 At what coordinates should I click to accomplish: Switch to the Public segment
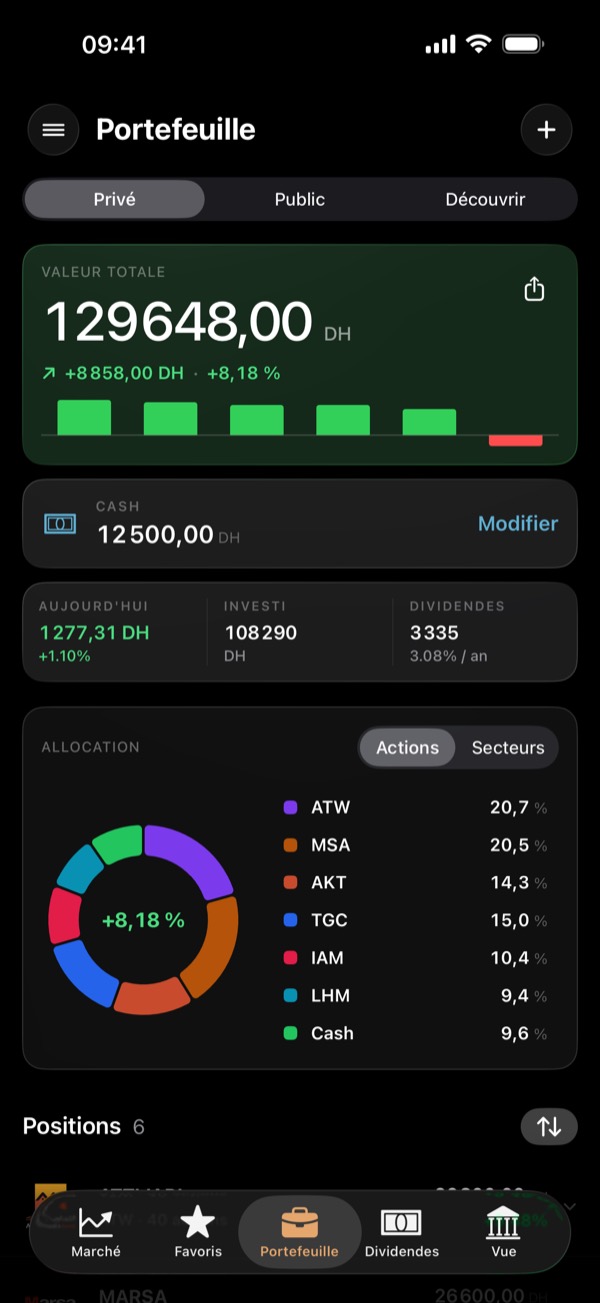(x=300, y=199)
